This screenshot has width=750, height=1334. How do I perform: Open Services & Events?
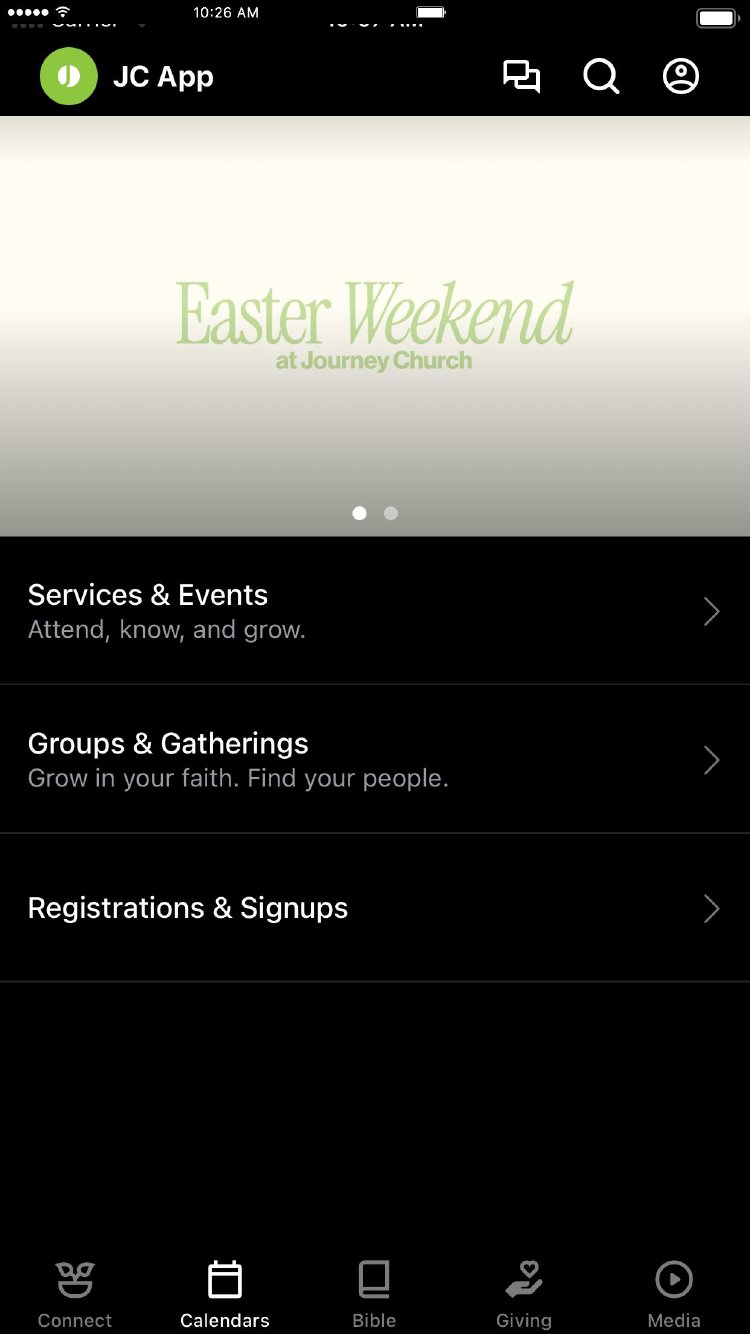pos(375,611)
